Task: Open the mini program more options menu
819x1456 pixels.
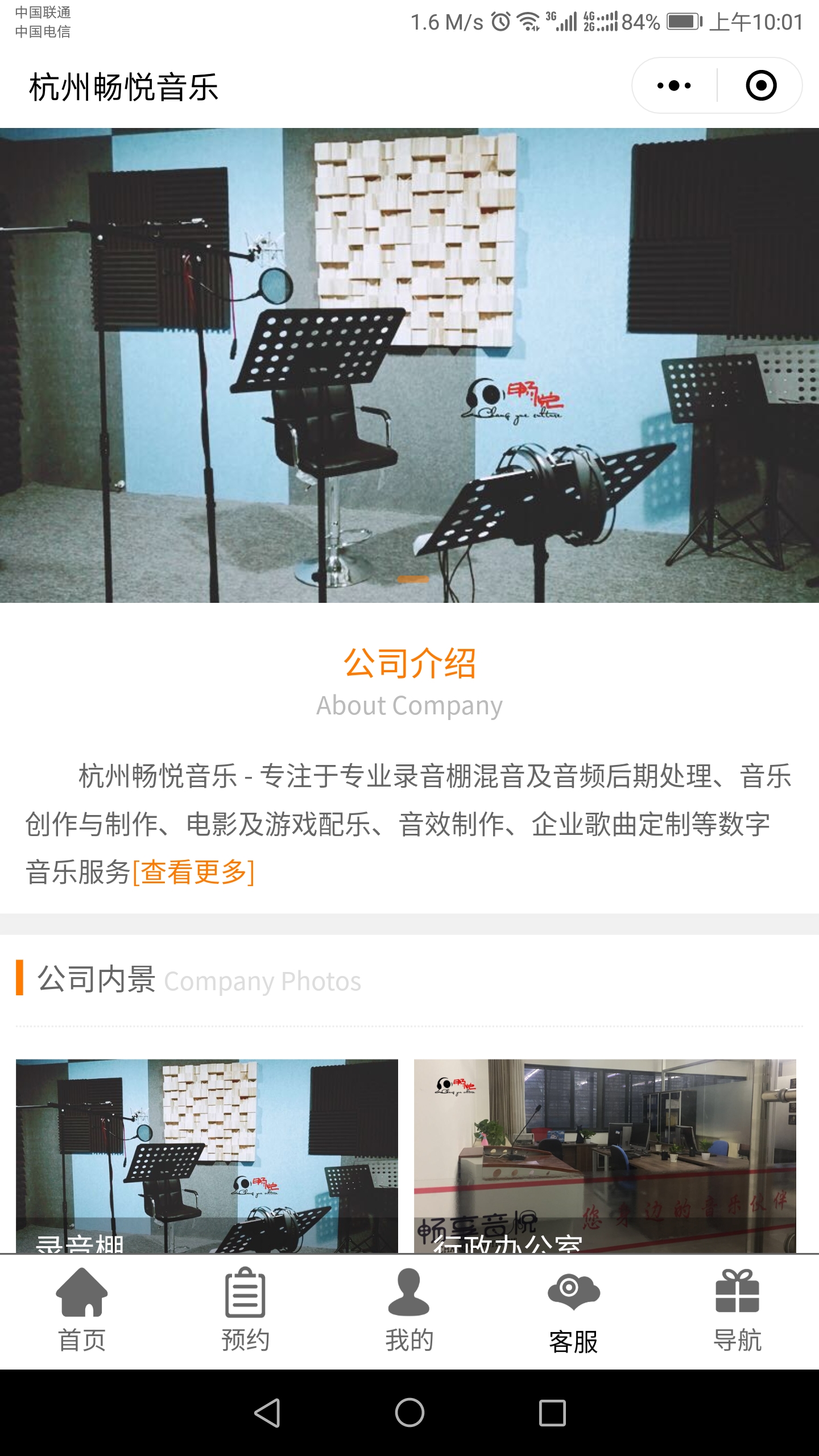Action: click(x=674, y=86)
